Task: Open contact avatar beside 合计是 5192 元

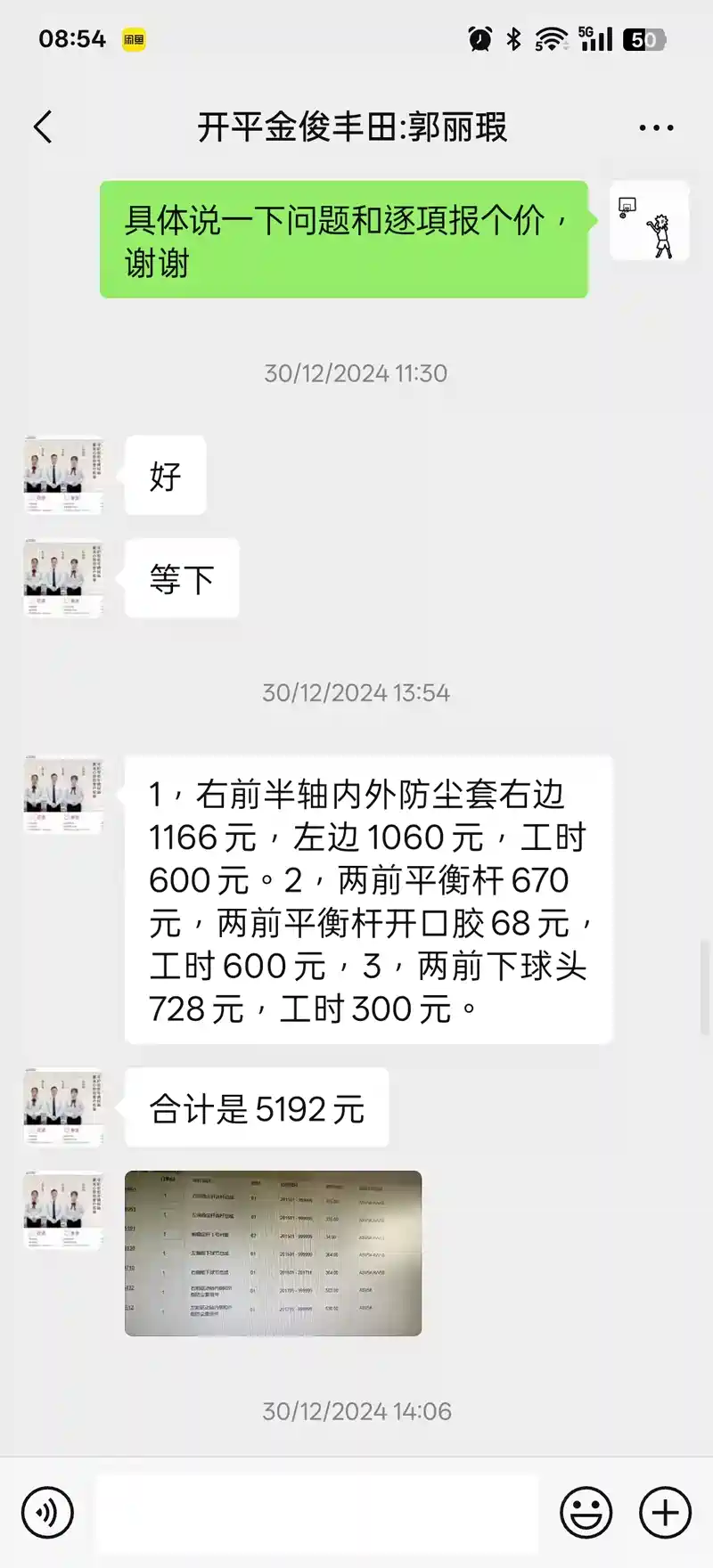Action: (x=62, y=1107)
